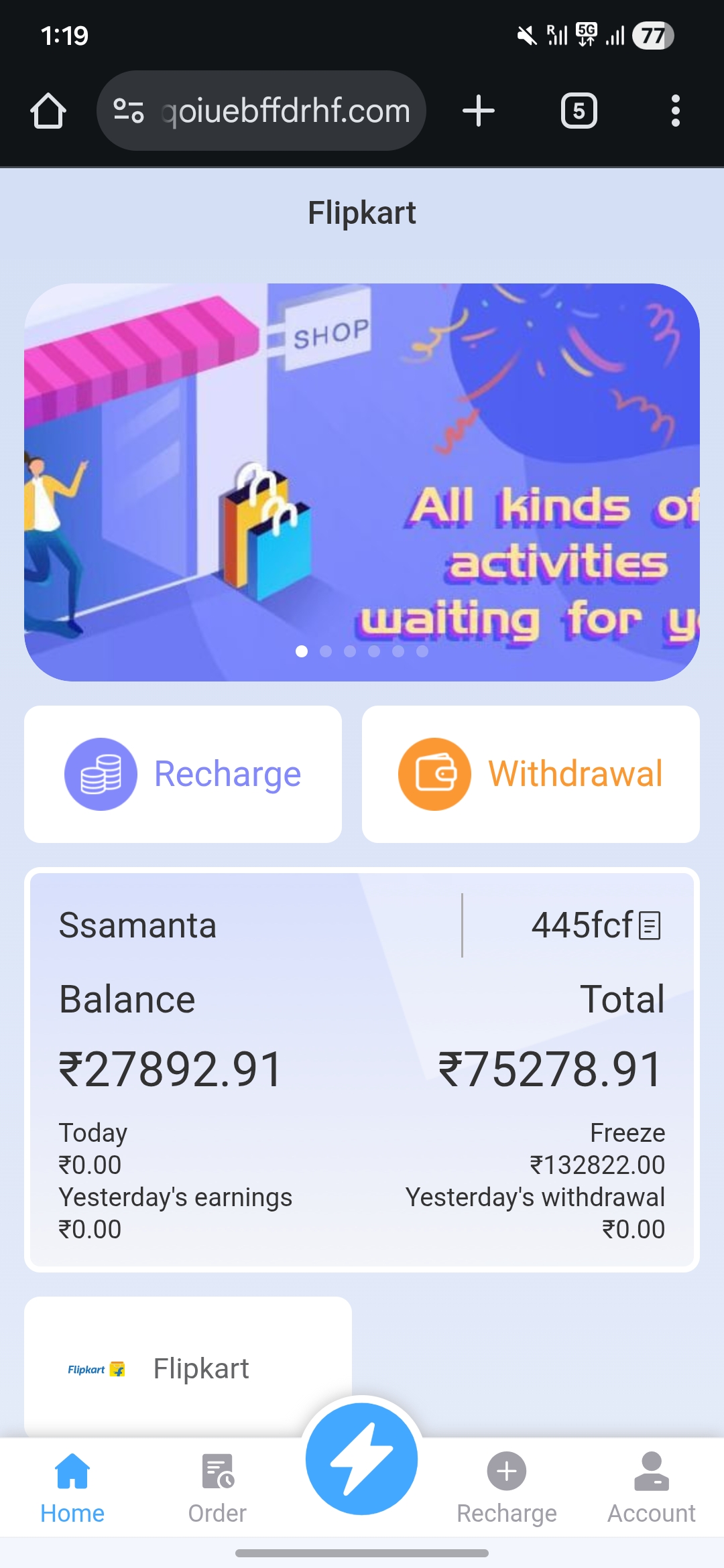Open the shop activities banner
Screen dimensions: 724x1568
[362, 482]
